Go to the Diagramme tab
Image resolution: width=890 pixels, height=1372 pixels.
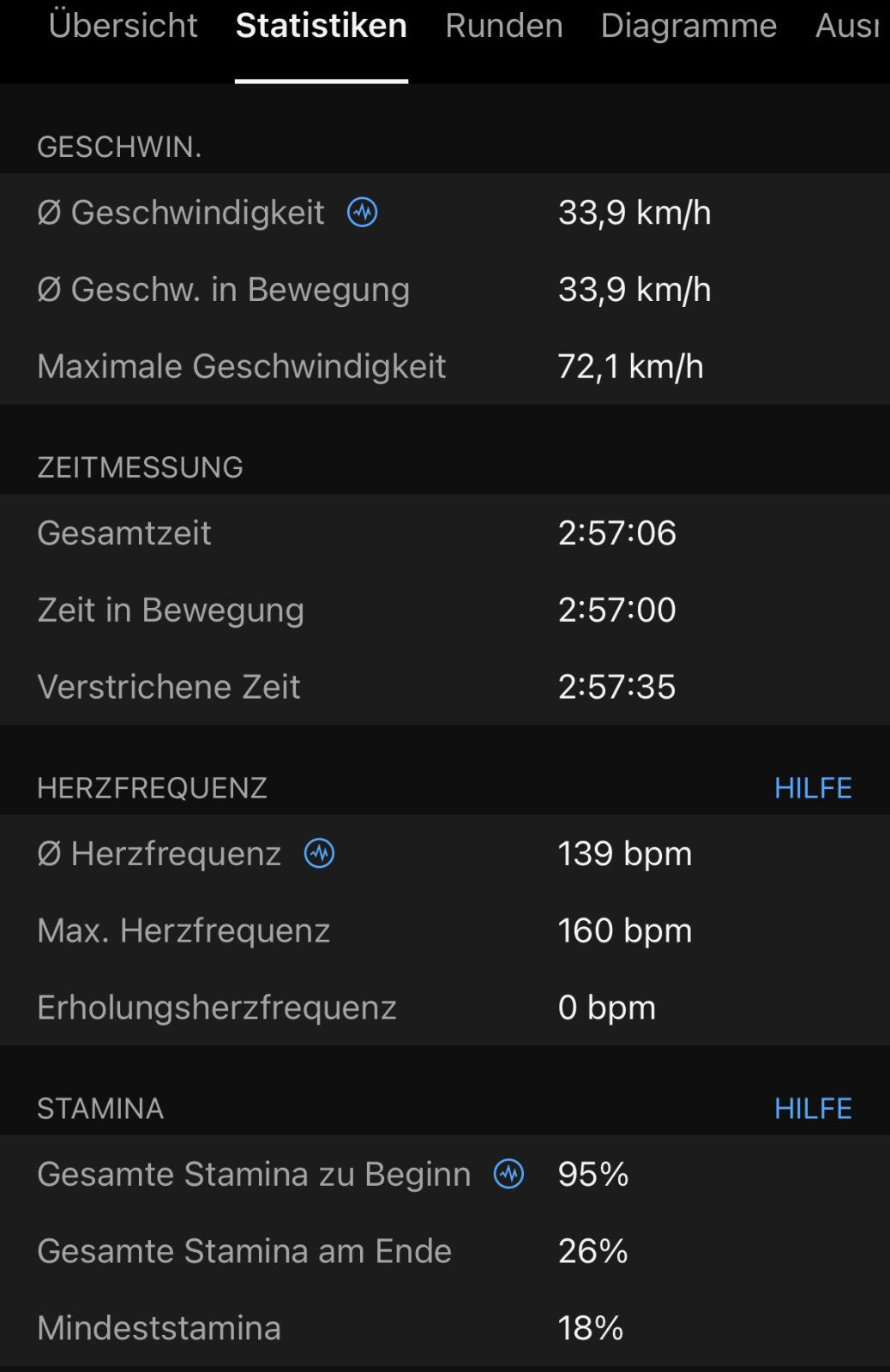(689, 26)
